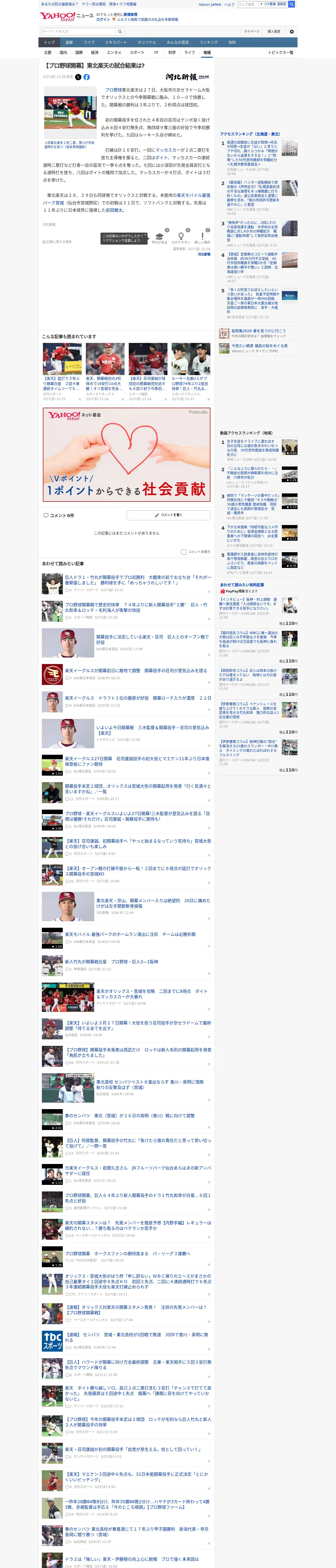This screenshot has width=336, height=1568.
Task: Open the settings gear icon
Action: pyautogui.click(x=291, y=32)
